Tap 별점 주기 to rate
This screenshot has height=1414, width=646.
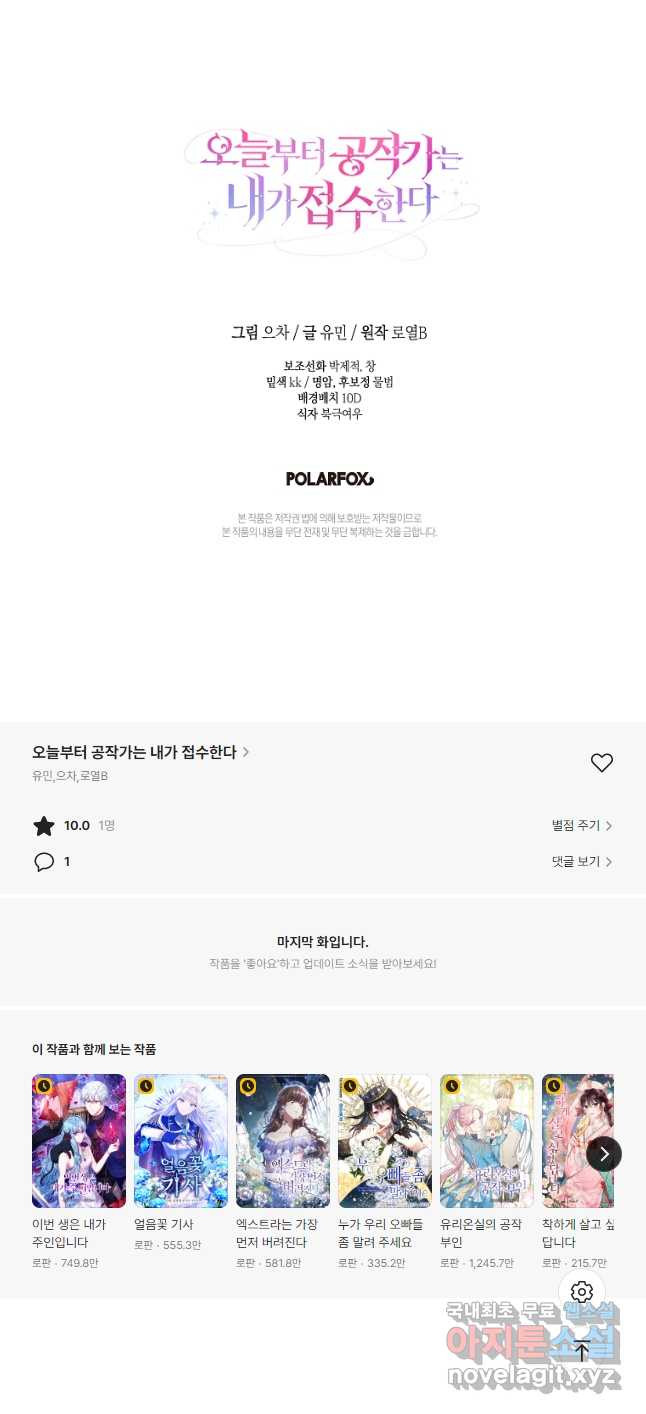coord(581,826)
